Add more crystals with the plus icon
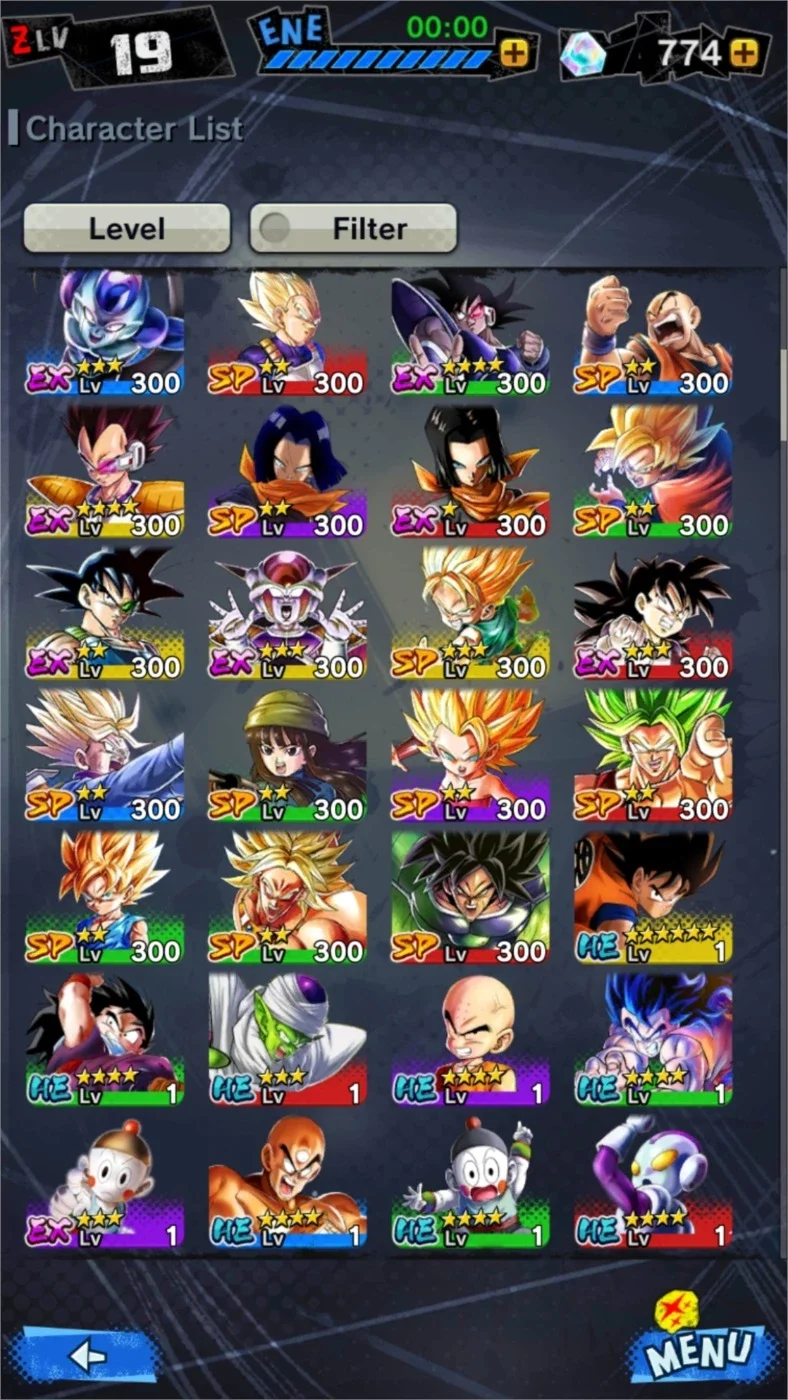Screen dimensions: 788x1400 [x=742, y=53]
